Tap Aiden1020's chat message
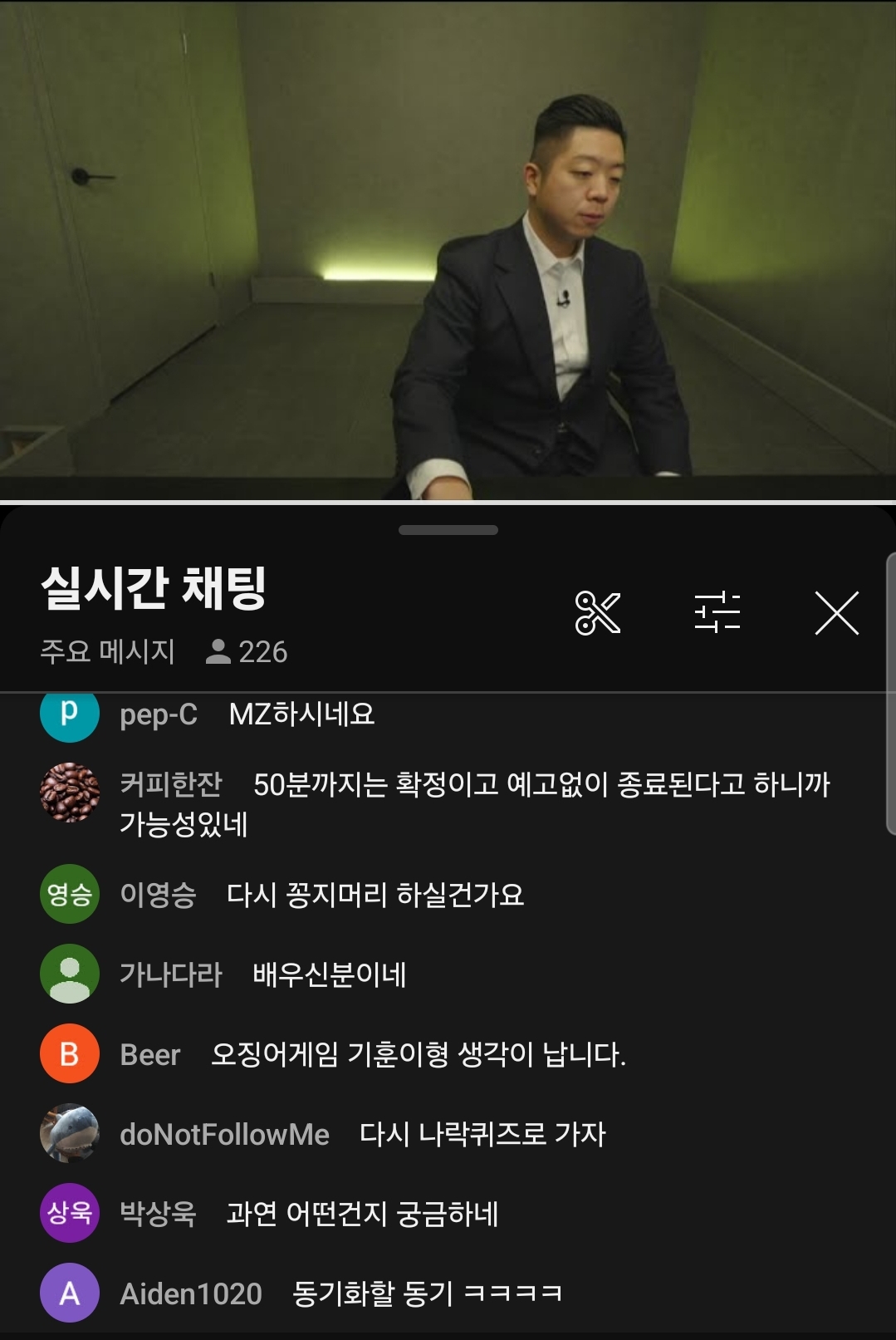This screenshot has width=896, height=1340. 425,1293
